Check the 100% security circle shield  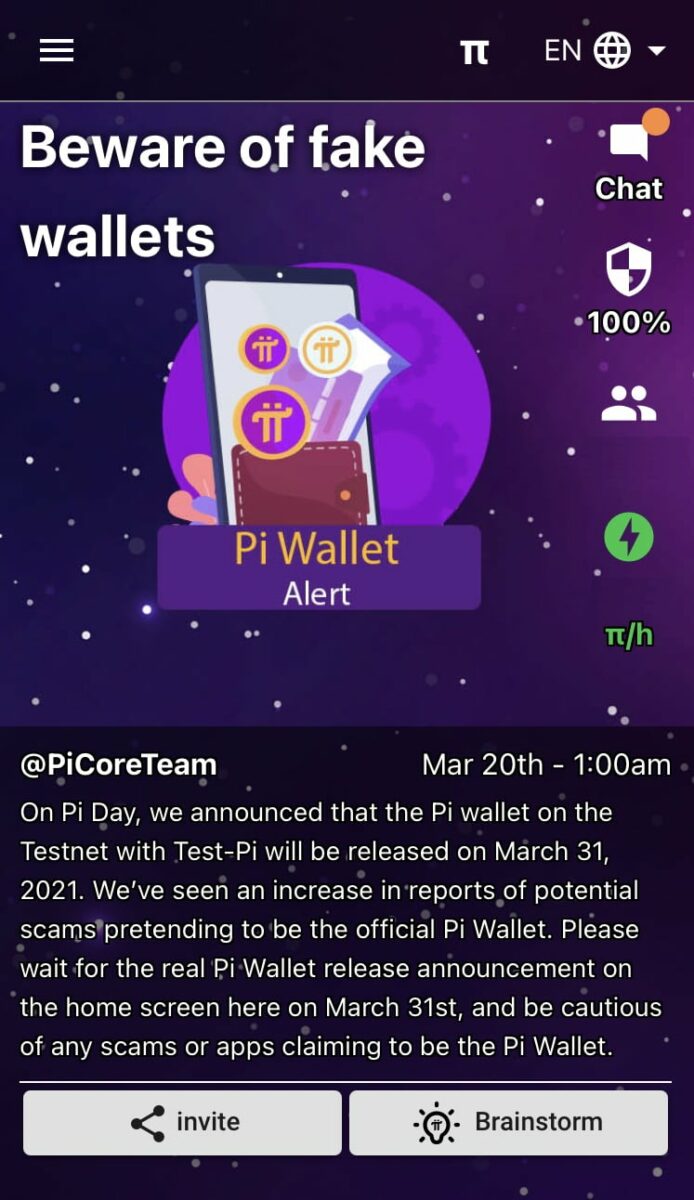tap(629, 291)
